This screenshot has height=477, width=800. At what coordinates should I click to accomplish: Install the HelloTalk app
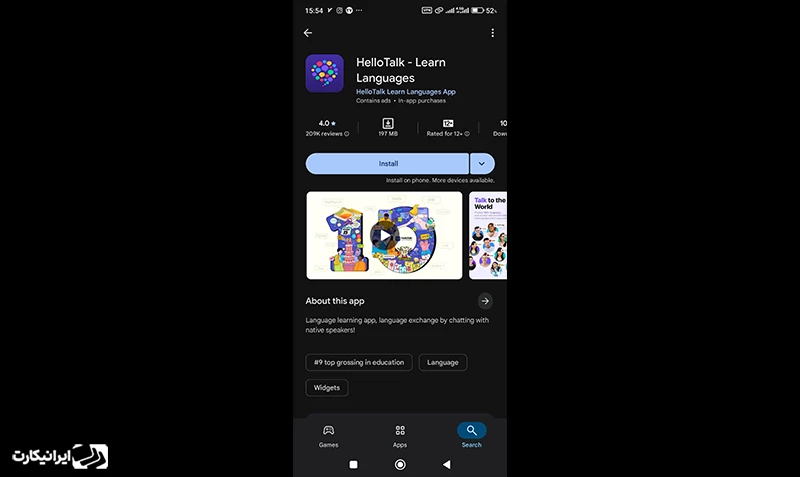point(388,163)
